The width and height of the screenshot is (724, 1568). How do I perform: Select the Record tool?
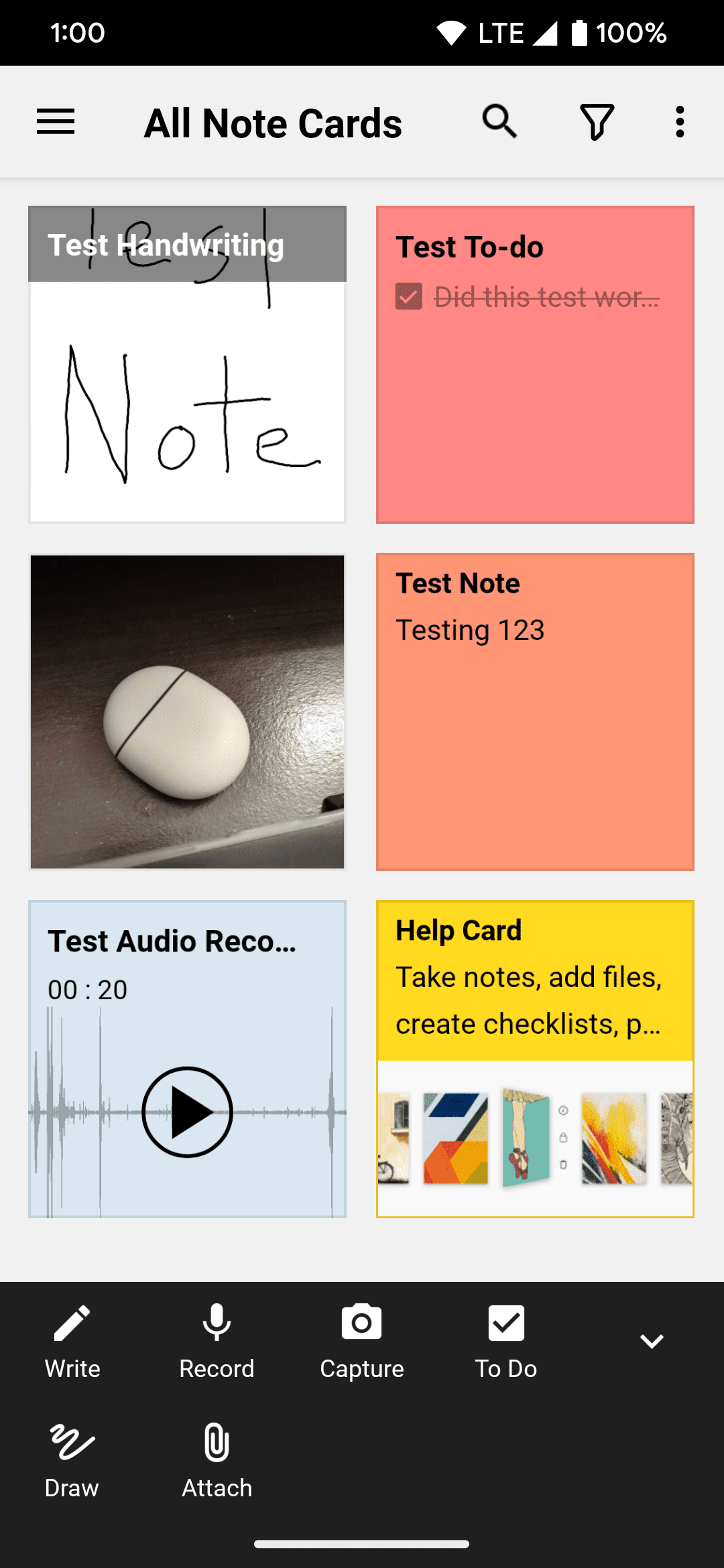point(216,1340)
